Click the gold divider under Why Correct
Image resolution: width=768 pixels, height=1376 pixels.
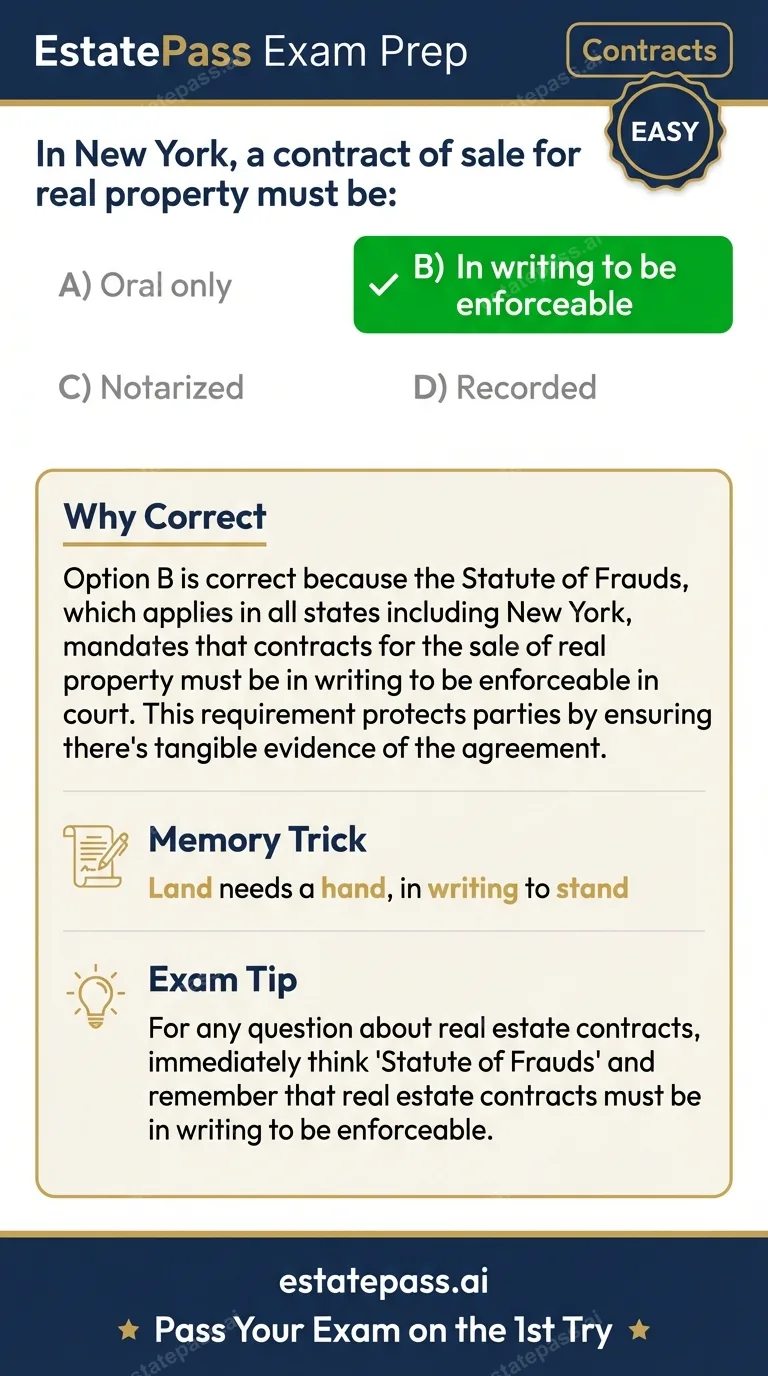point(164,545)
